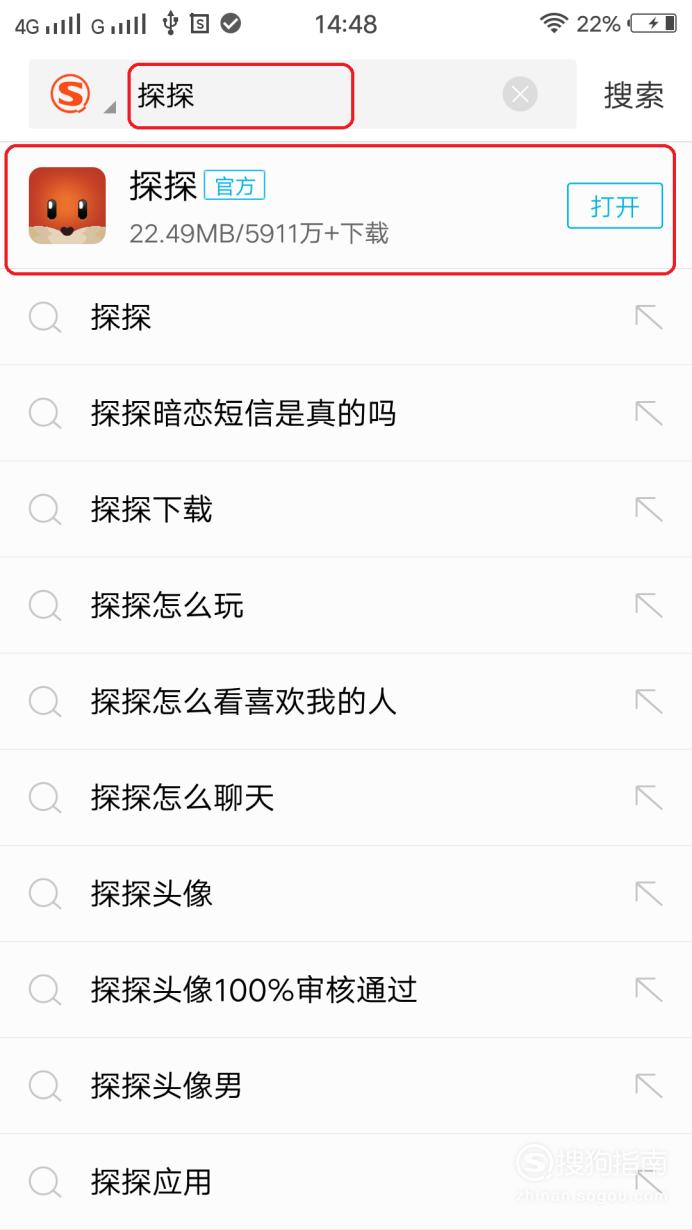Choose the suggestion 探探怎么看喜欢我的人
The width and height of the screenshot is (692, 1230).
point(346,701)
